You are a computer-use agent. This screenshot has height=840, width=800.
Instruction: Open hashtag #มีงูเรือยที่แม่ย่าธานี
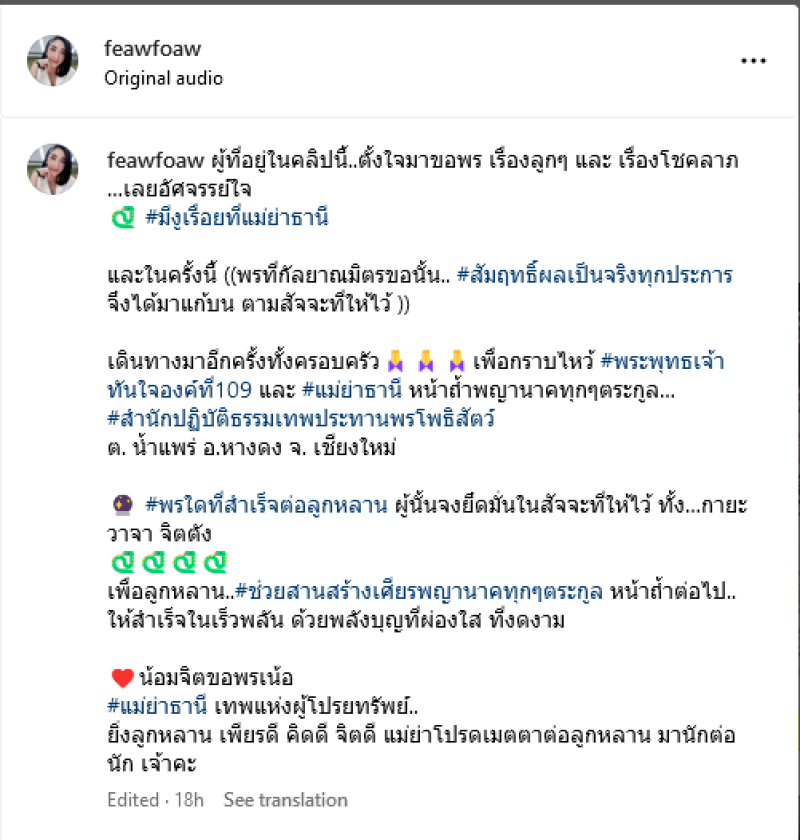pos(236,217)
